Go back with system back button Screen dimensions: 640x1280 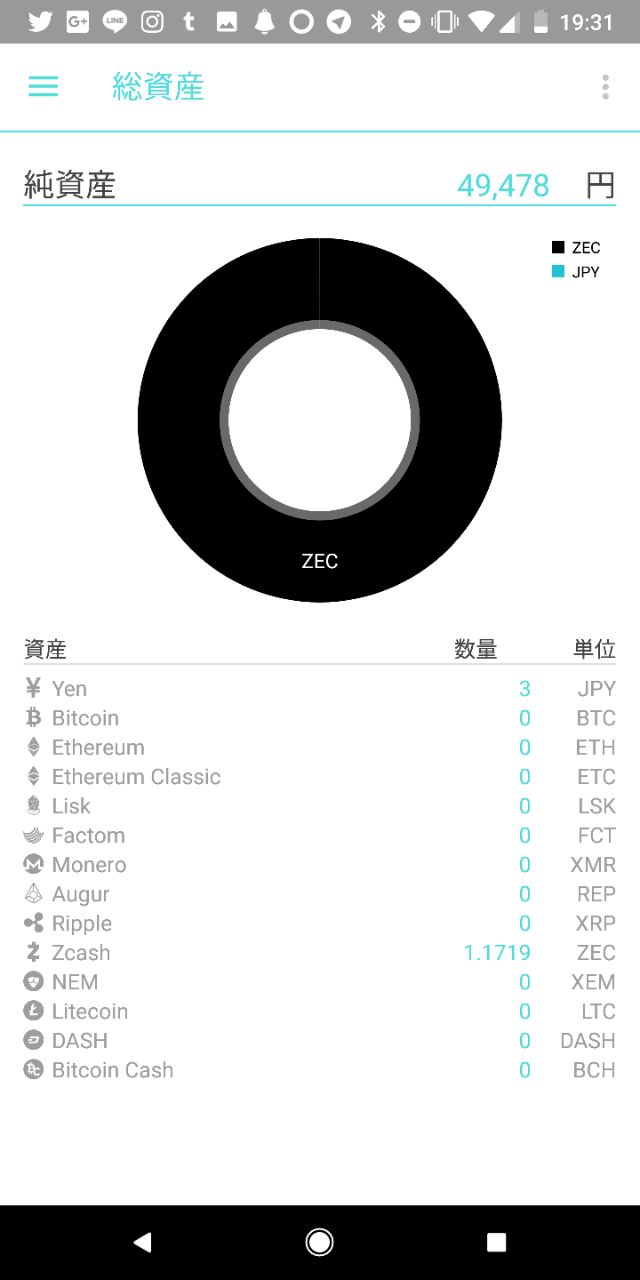click(x=143, y=1242)
